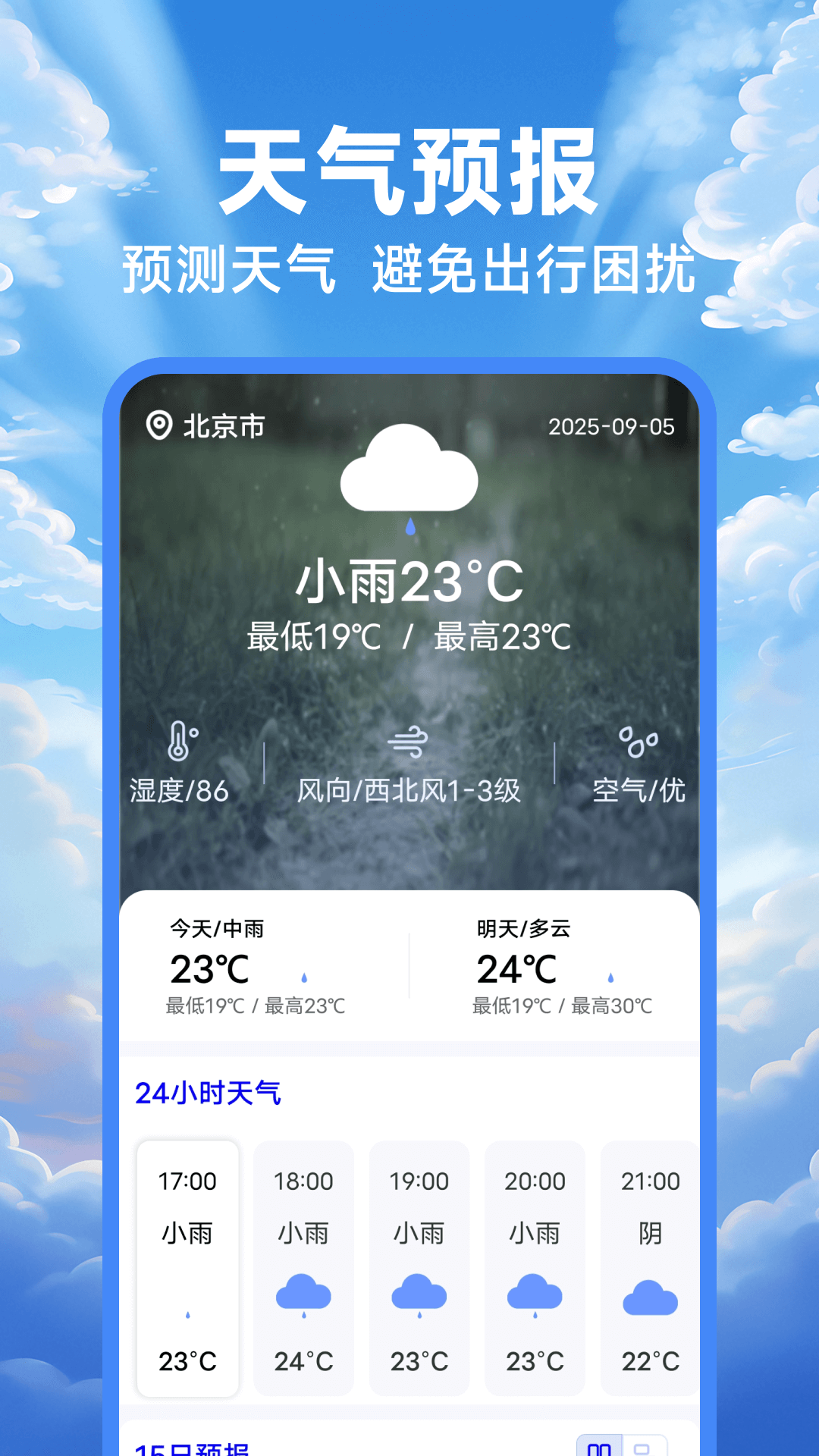Tap the rainy cloud weather icon above 小雨23℃
Viewport: 819px width, 1456px height.
click(409, 478)
